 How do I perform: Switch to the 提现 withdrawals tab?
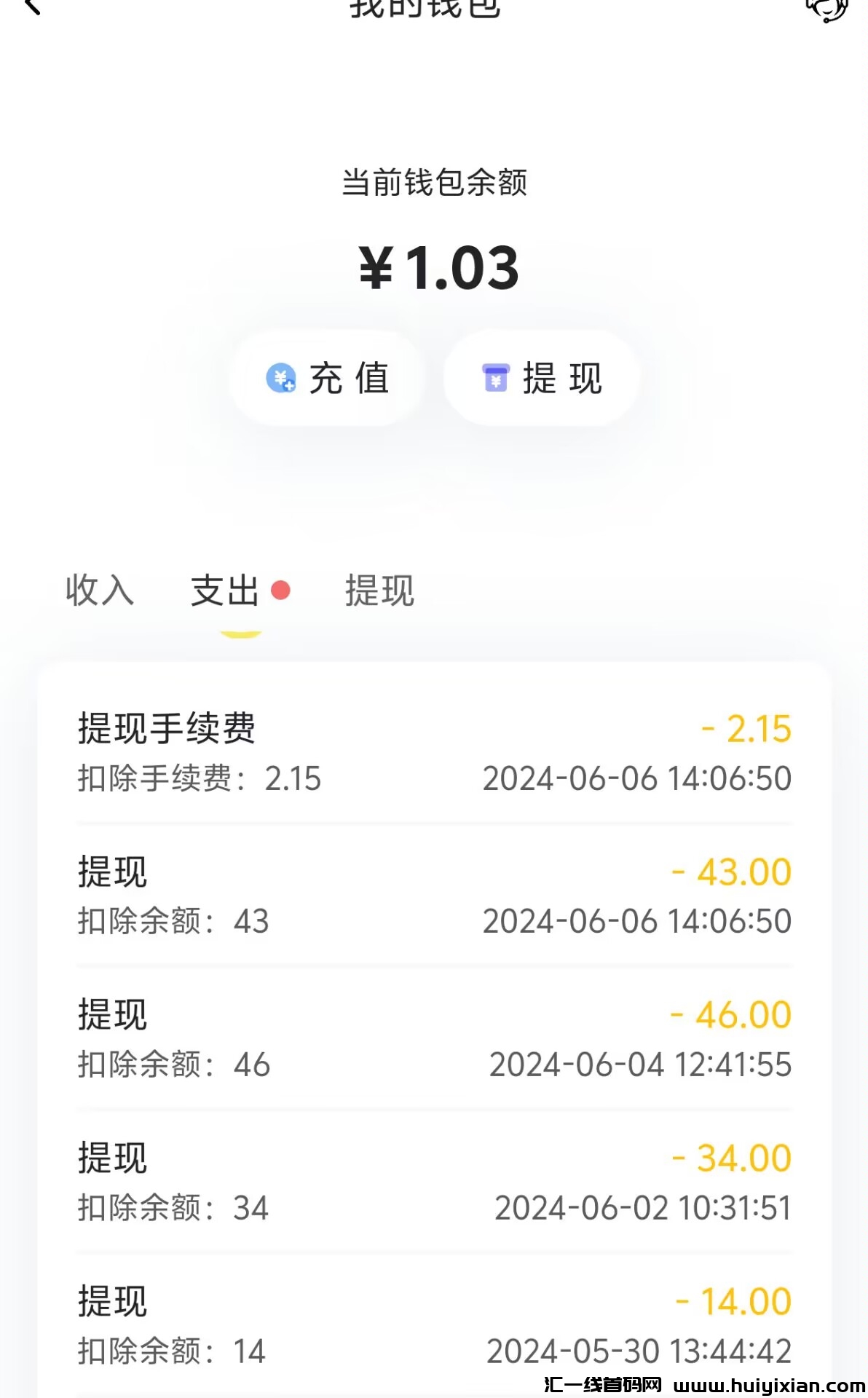coord(379,591)
